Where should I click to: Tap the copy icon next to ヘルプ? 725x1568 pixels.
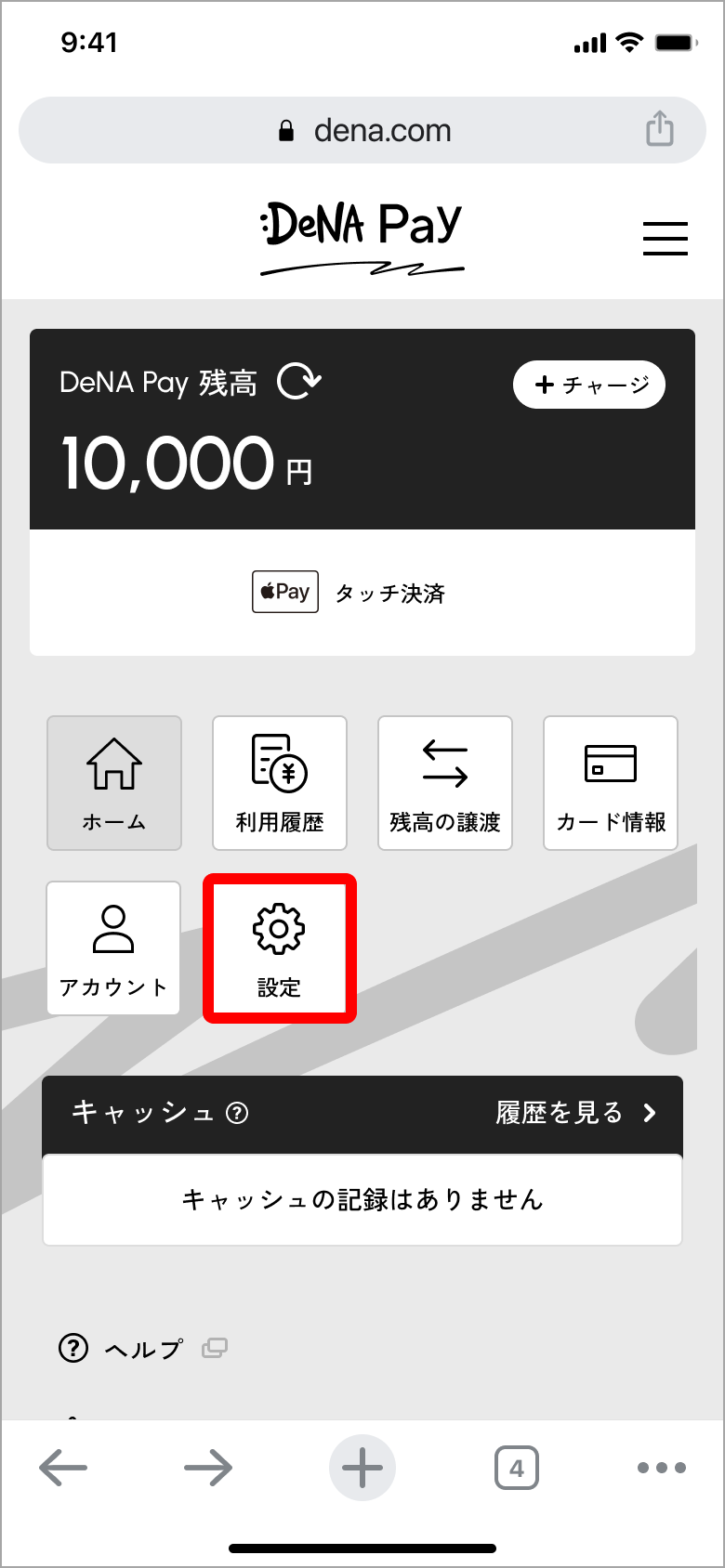[x=215, y=1348]
